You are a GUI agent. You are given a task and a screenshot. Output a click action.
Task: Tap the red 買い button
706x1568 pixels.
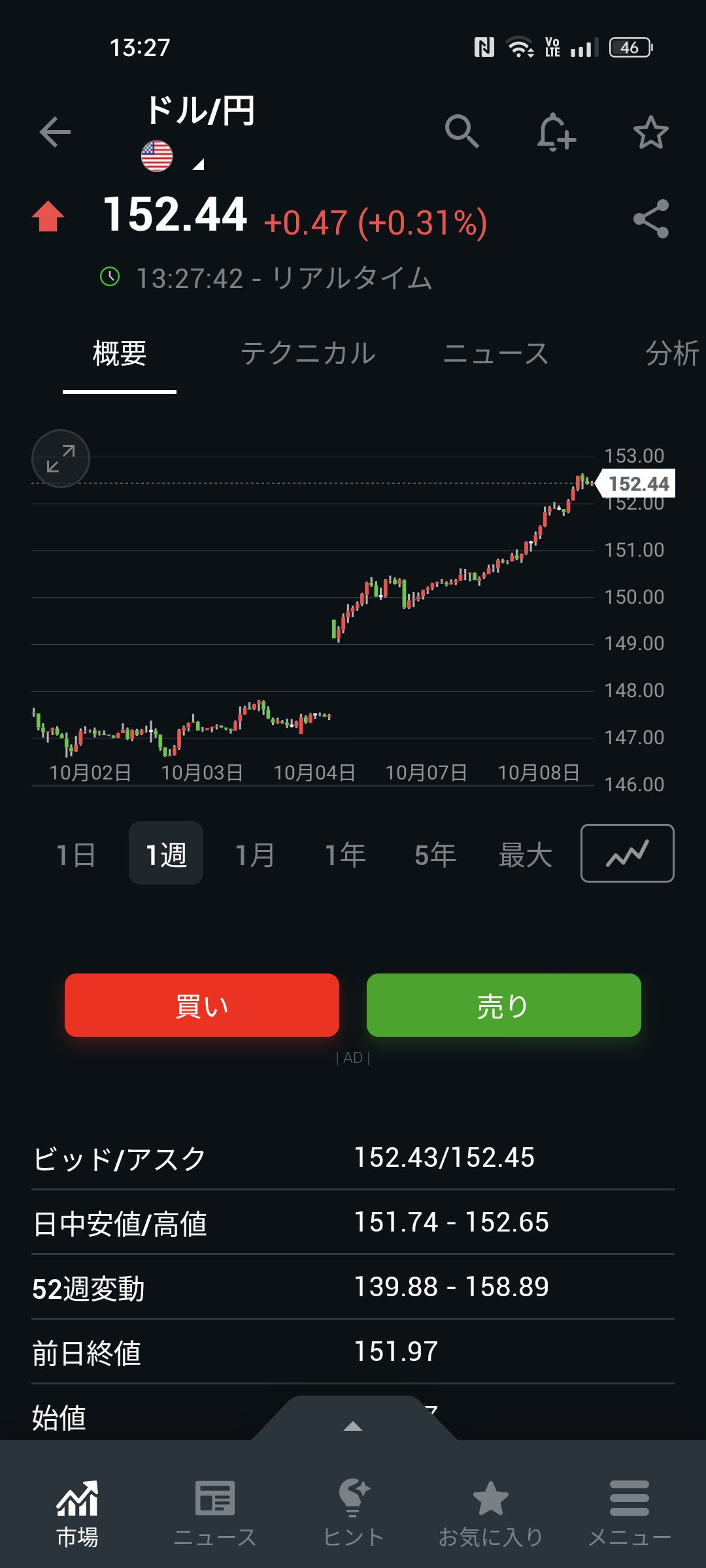click(x=202, y=1005)
